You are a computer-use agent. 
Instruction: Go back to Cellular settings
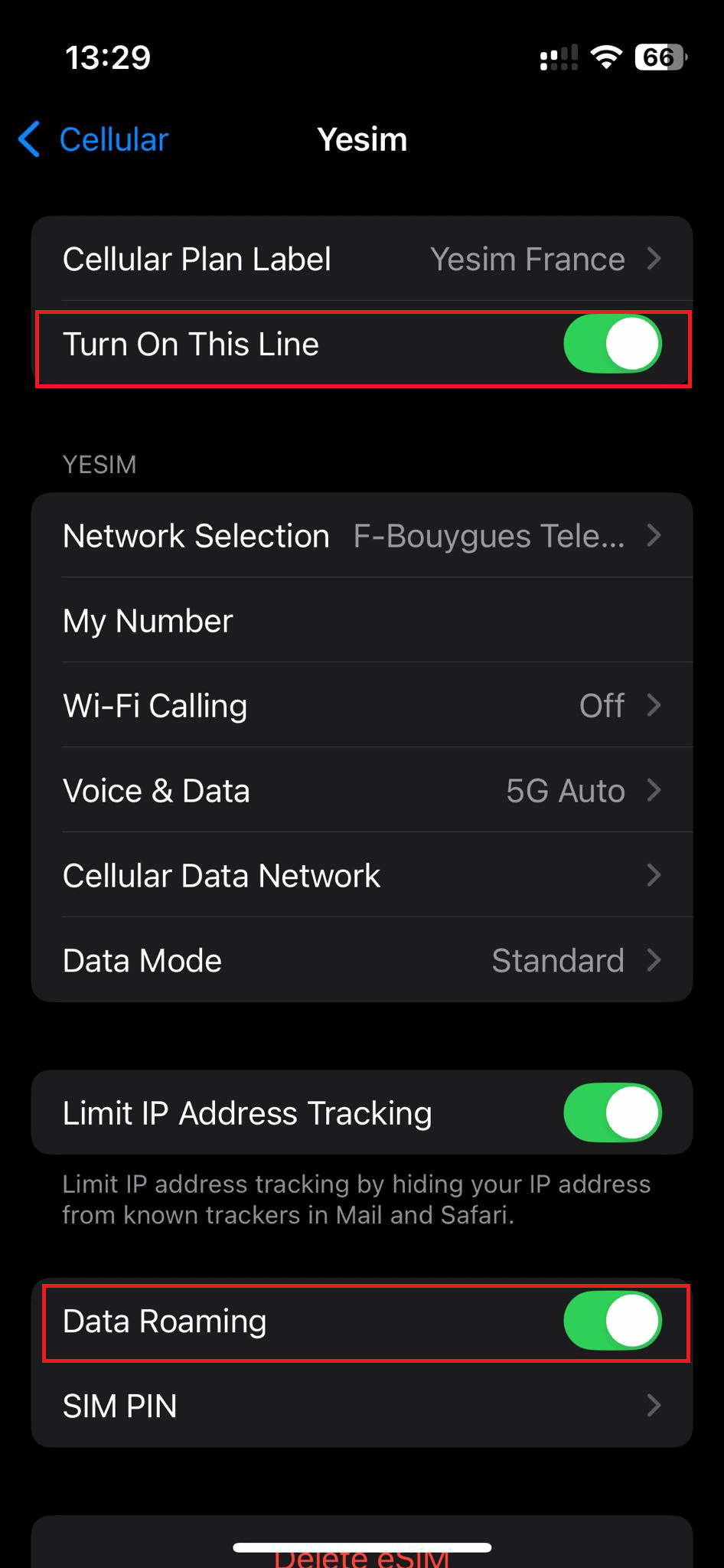tap(93, 139)
